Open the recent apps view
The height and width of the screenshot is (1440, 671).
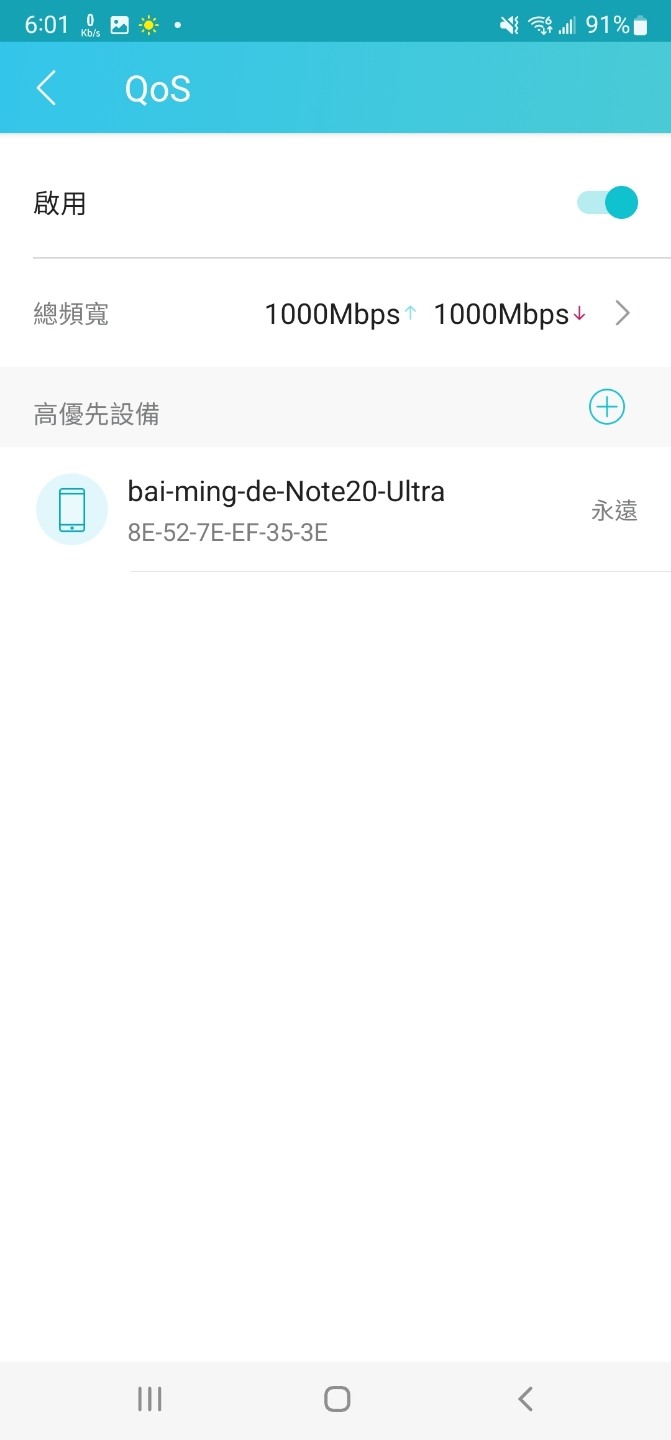(x=149, y=1399)
